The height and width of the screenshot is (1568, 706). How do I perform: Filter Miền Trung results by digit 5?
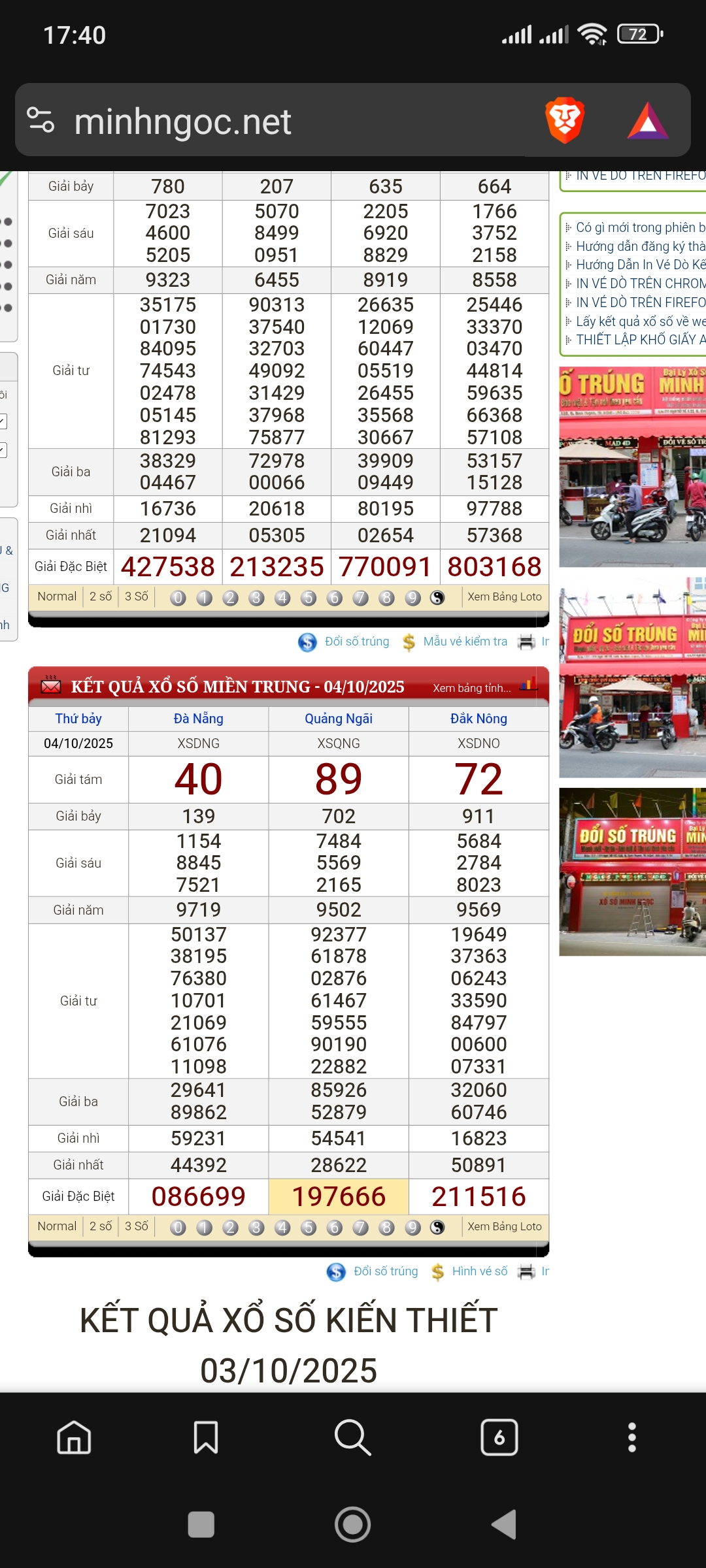(x=309, y=1228)
